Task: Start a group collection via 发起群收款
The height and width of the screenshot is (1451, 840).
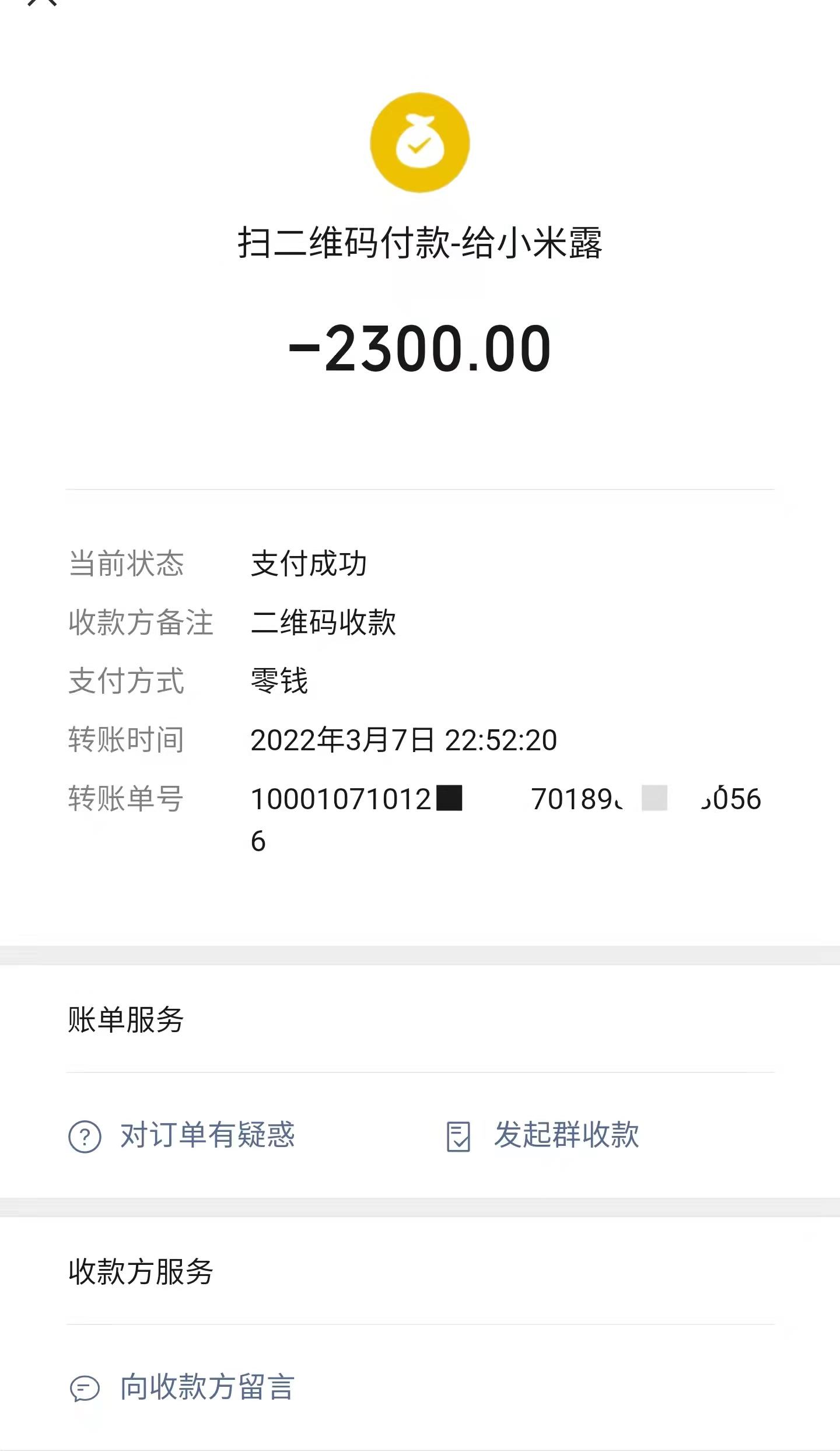Action: coord(542,1135)
